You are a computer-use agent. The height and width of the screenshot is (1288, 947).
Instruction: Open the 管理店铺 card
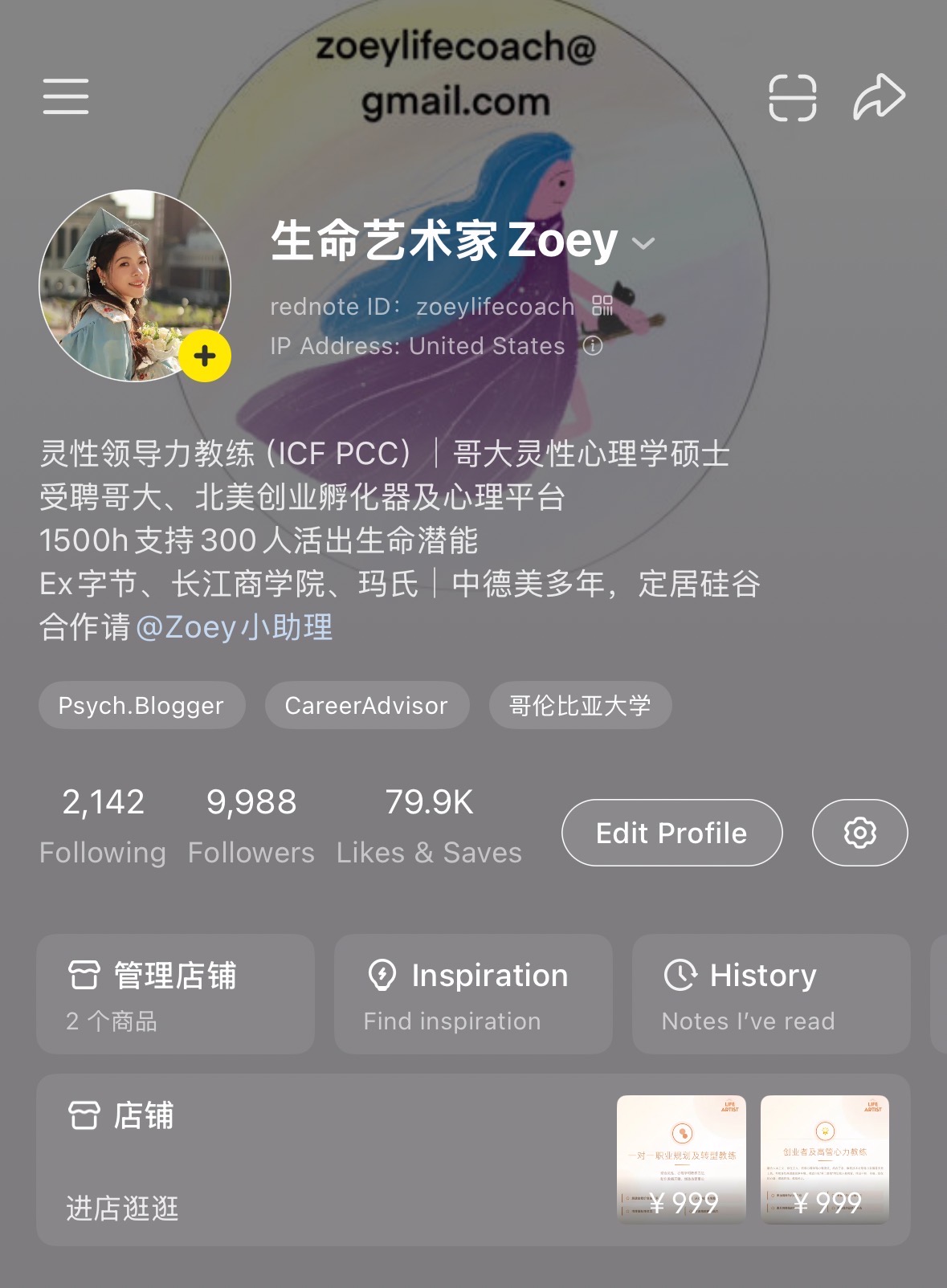coord(175,994)
